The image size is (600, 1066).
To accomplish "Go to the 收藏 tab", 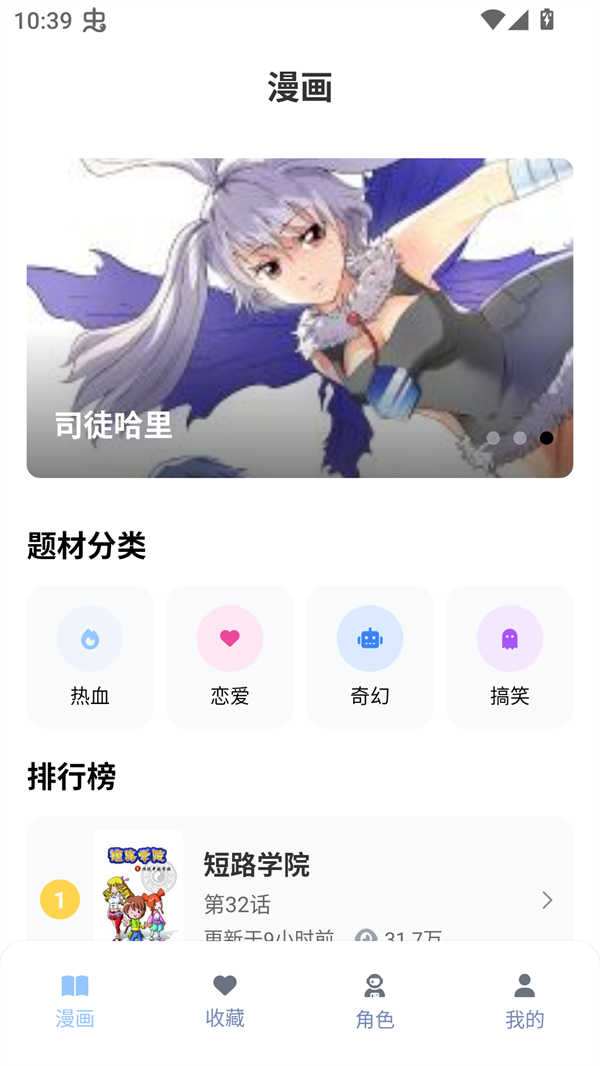I will 225,1001.
